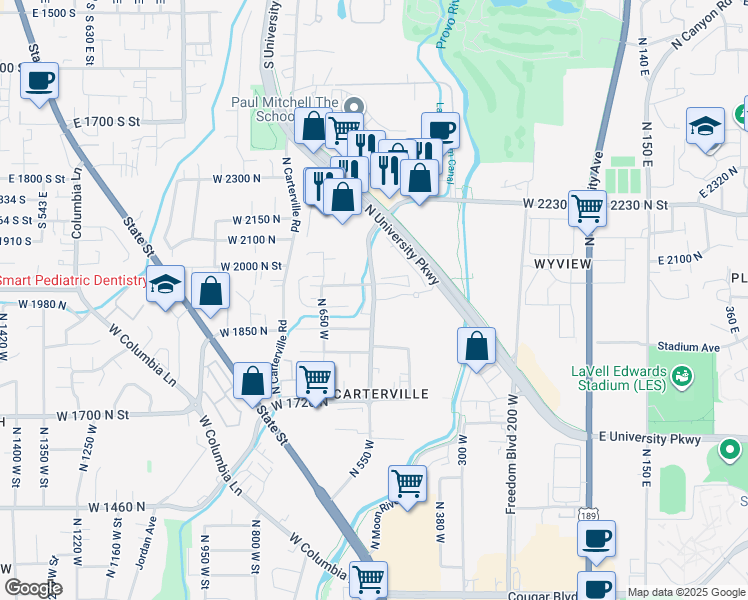
Task: Tap the shopping bag marker nearest W 2150 N
Action: point(343,197)
